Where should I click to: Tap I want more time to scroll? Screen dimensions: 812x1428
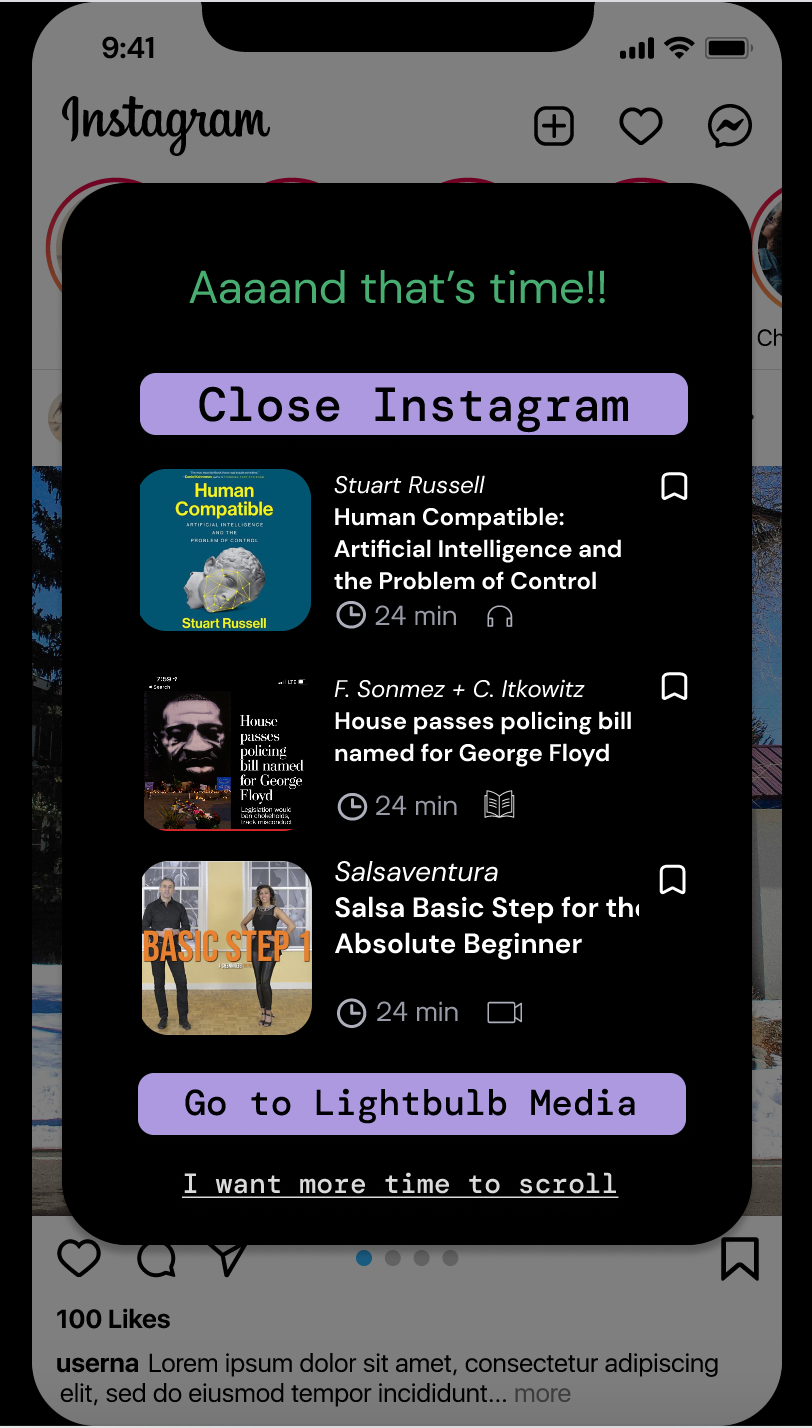[x=400, y=1184]
